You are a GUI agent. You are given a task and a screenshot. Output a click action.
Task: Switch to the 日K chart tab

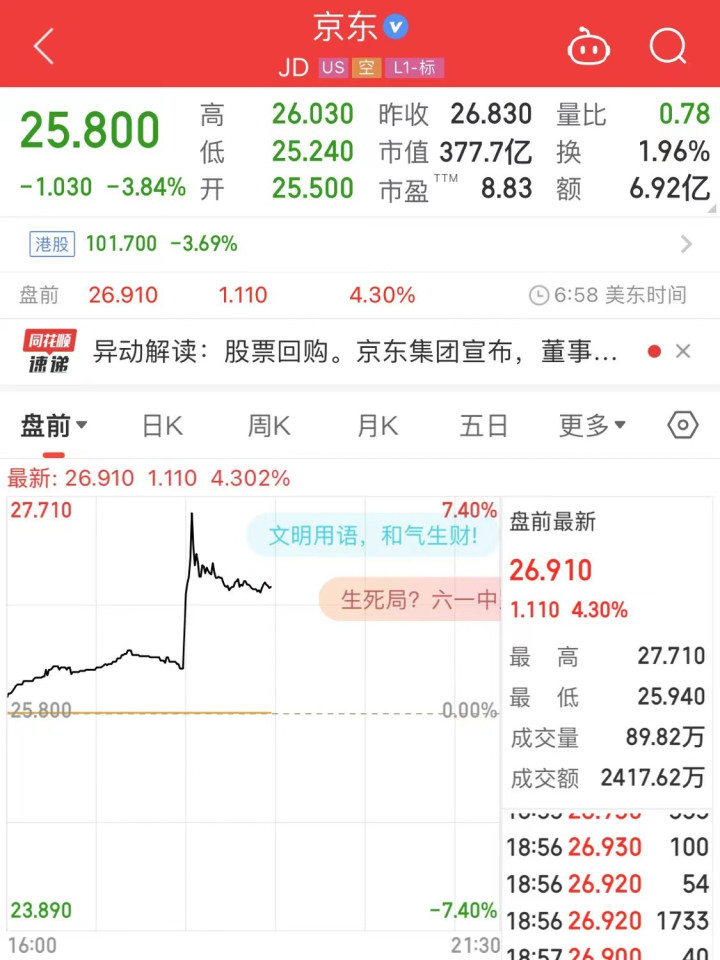coord(162,426)
